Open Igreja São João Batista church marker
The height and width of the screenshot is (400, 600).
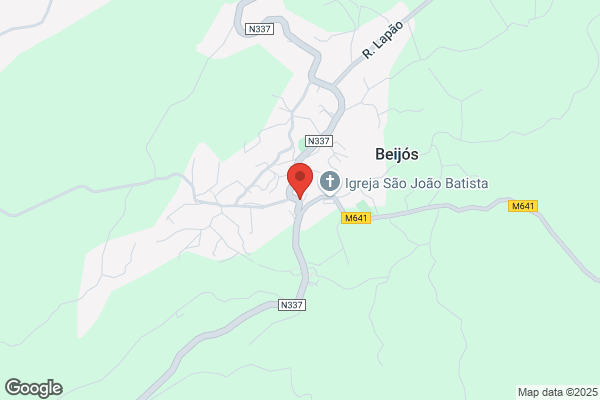(x=330, y=182)
